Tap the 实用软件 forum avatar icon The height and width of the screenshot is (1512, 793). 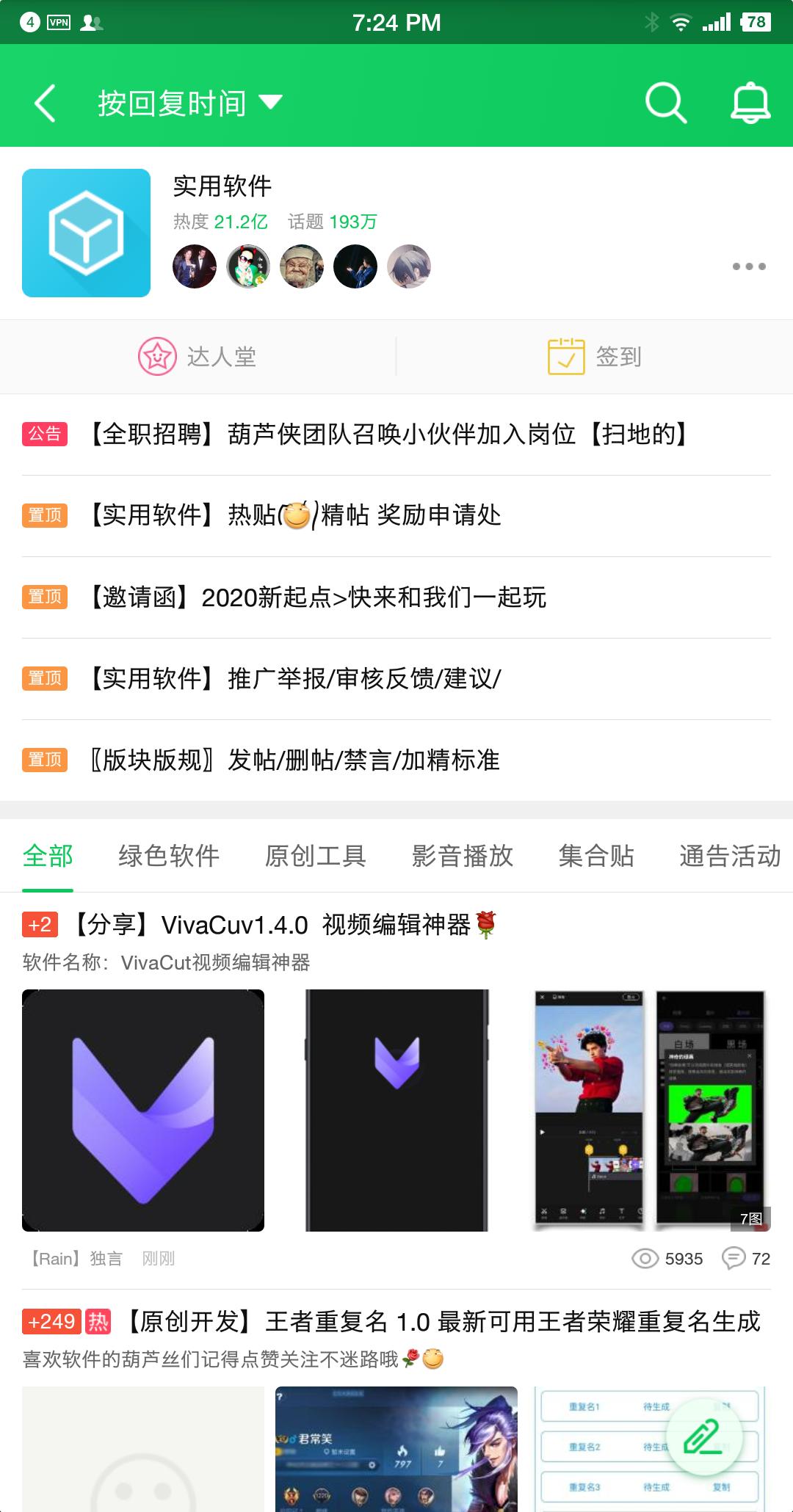86,233
